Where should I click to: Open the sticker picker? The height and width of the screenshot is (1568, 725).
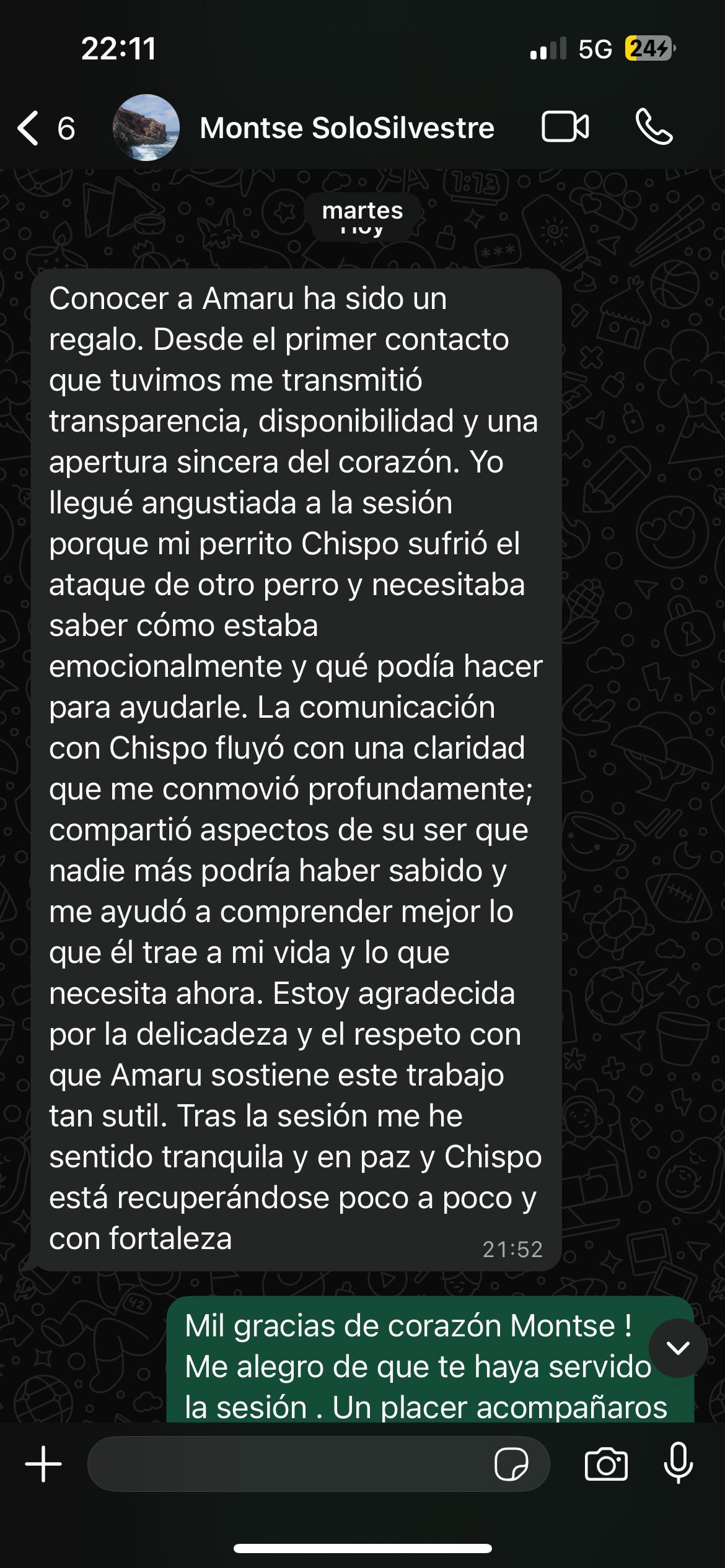pyautogui.click(x=511, y=1464)
